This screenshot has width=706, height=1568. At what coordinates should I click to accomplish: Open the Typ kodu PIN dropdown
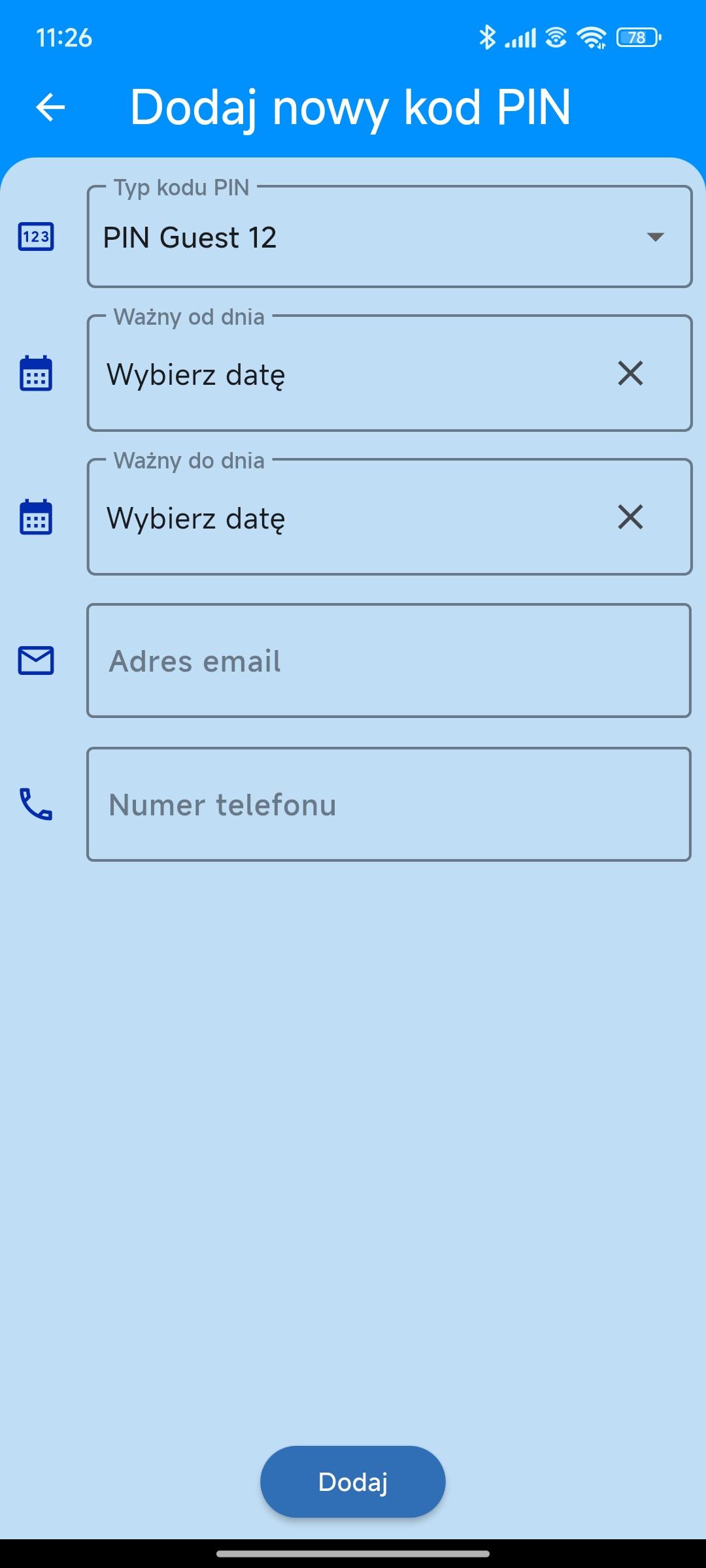(390, 237)
